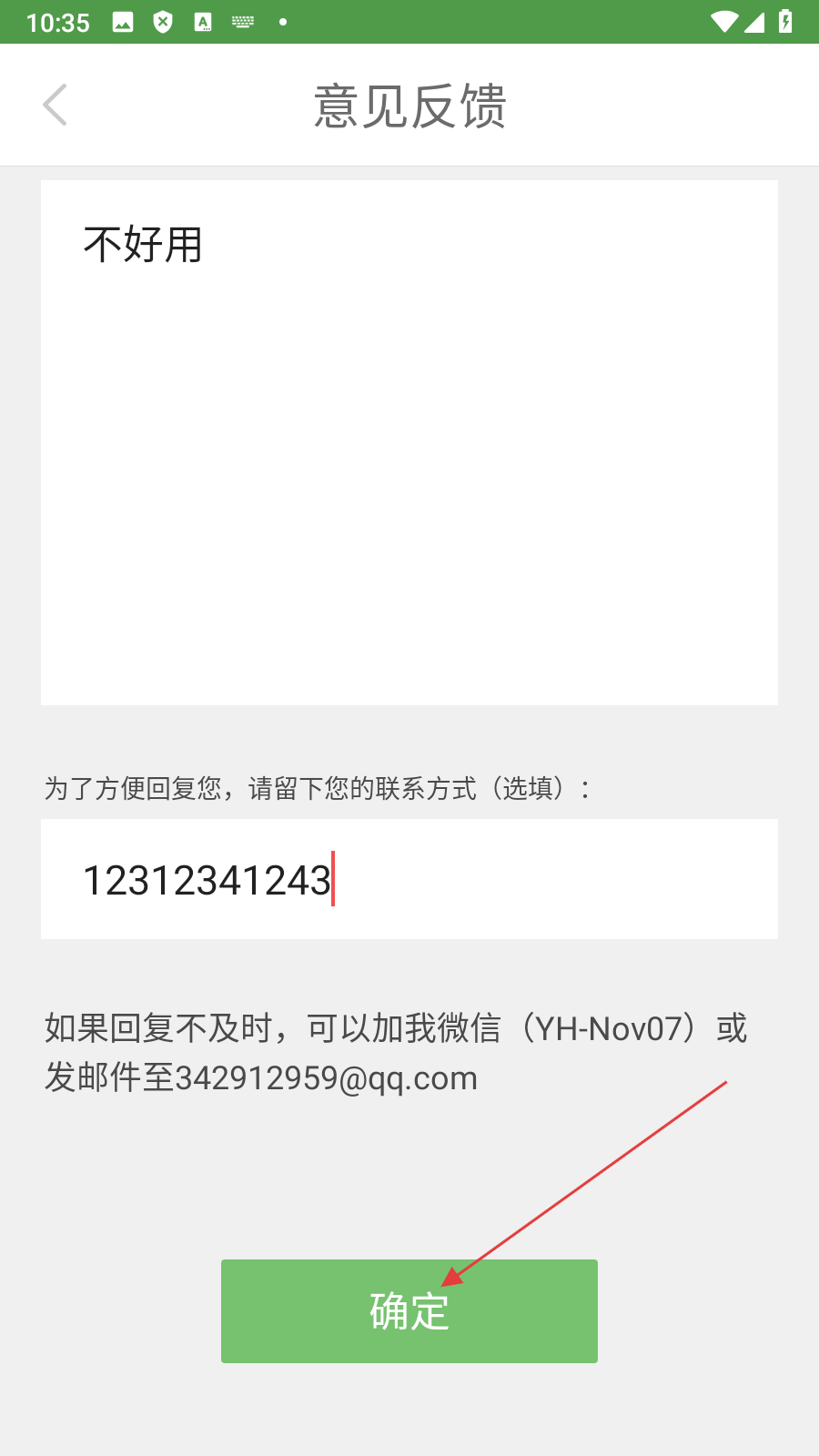Tap the feedback text box containing 不好用
Screen dimensions: 819x1456
409,442
